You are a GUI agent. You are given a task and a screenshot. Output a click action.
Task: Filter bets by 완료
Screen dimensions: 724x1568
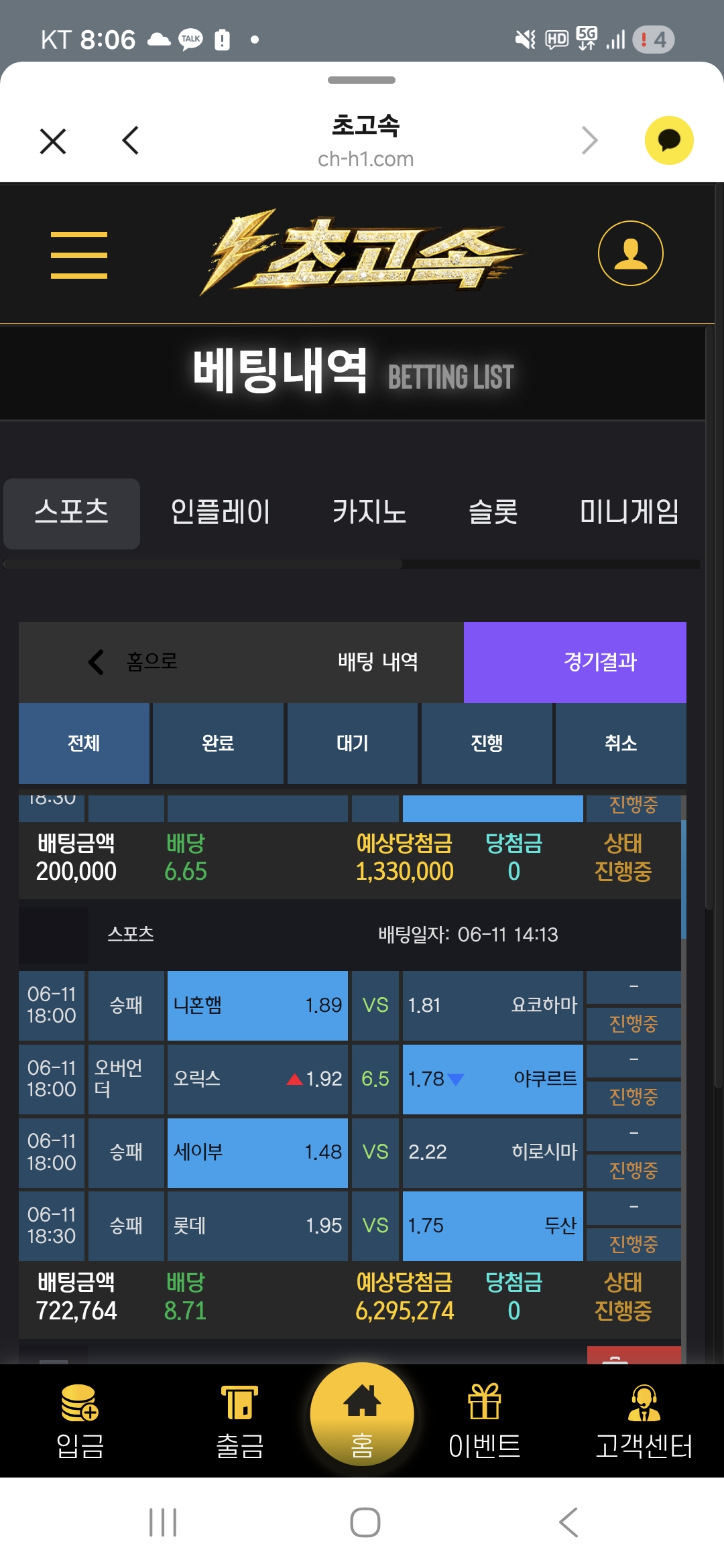click(x=218, y=743)
